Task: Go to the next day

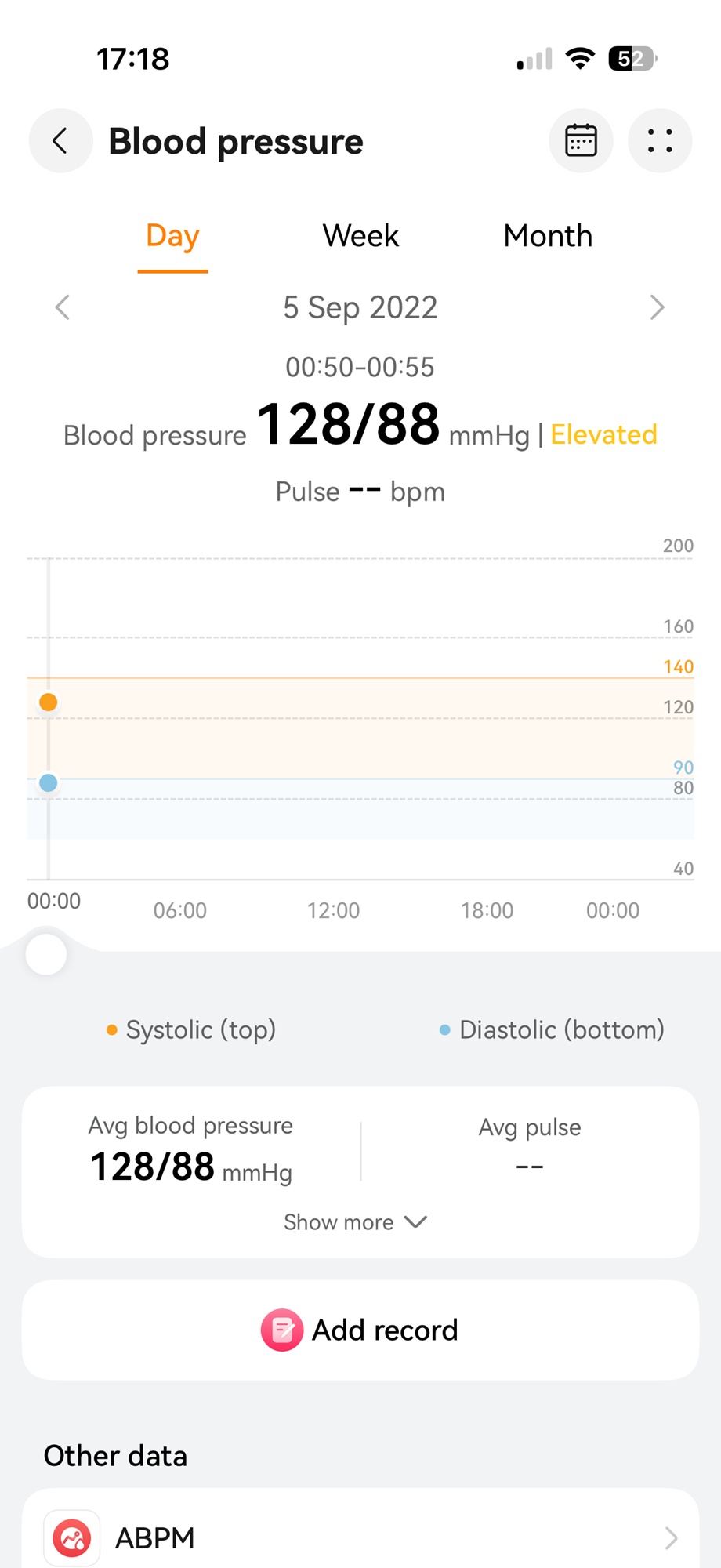Action: coord(657,307)
